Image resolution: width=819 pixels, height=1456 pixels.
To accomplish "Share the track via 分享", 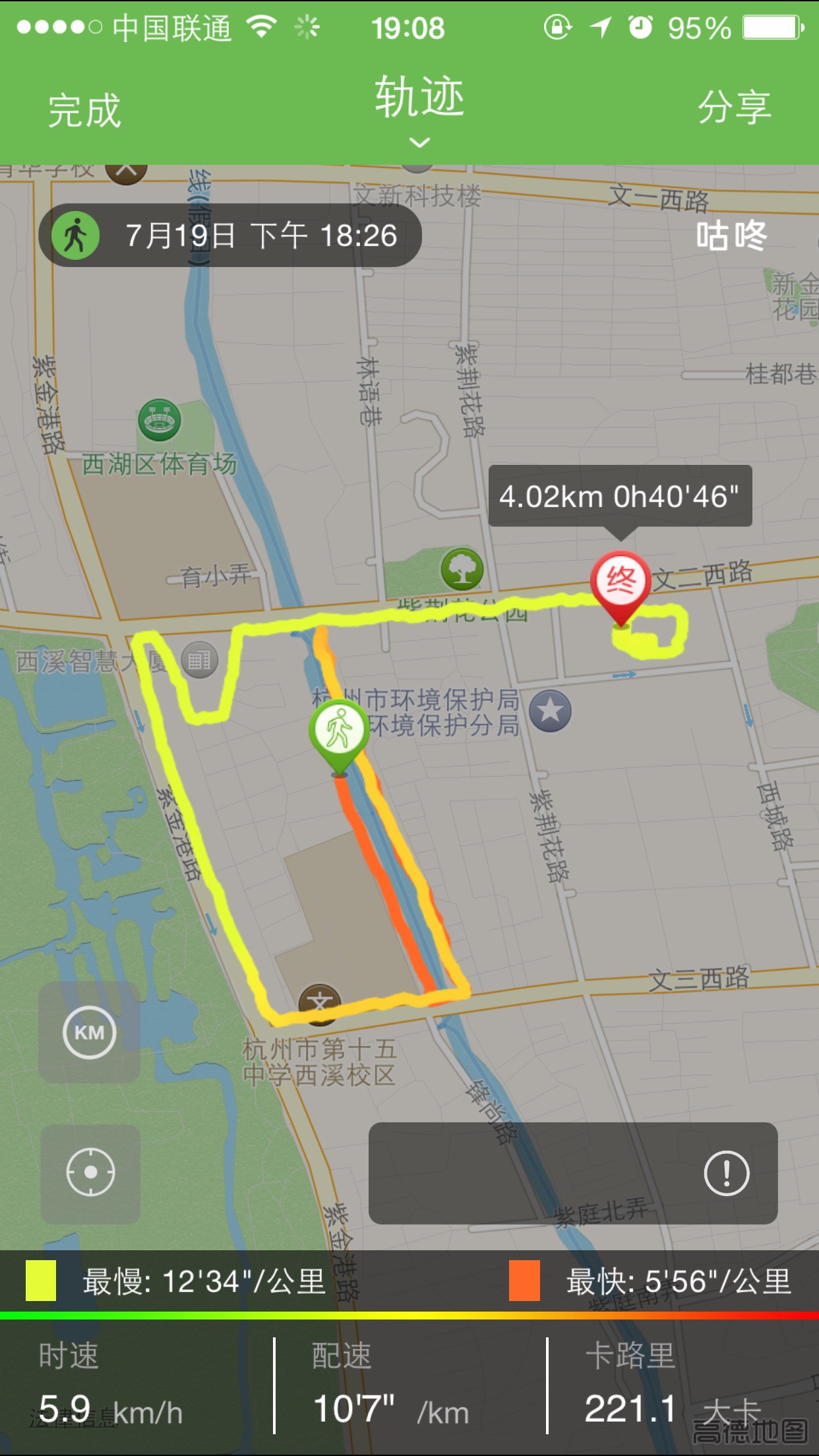I will point(734,107).
